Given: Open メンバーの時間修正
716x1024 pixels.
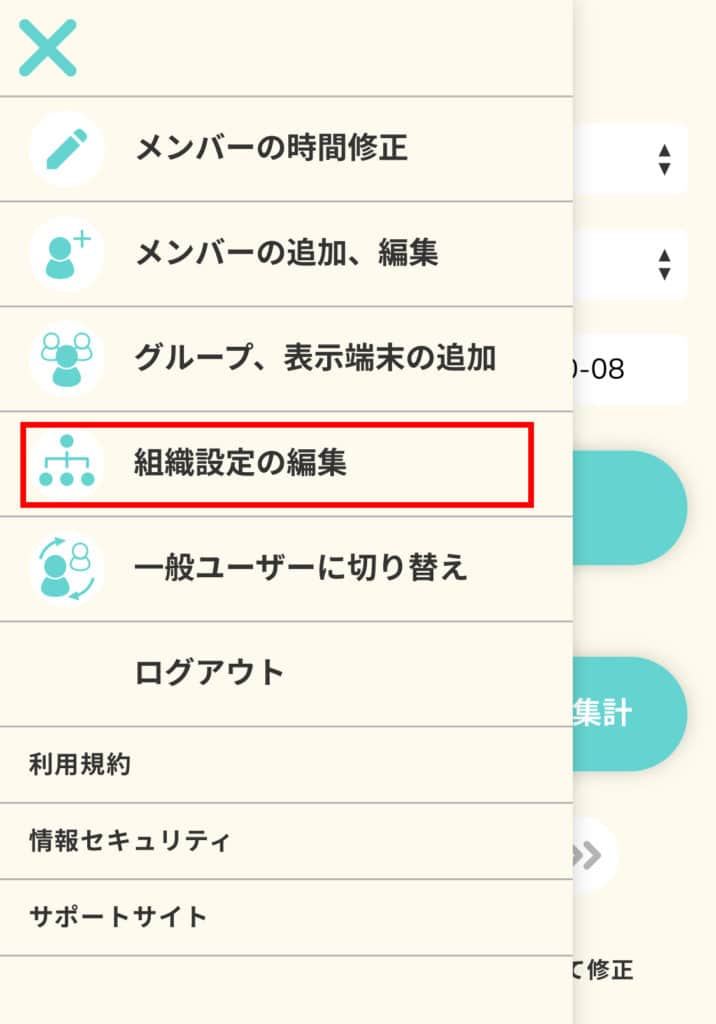Looking at the screenshot, I should [270, 149].
